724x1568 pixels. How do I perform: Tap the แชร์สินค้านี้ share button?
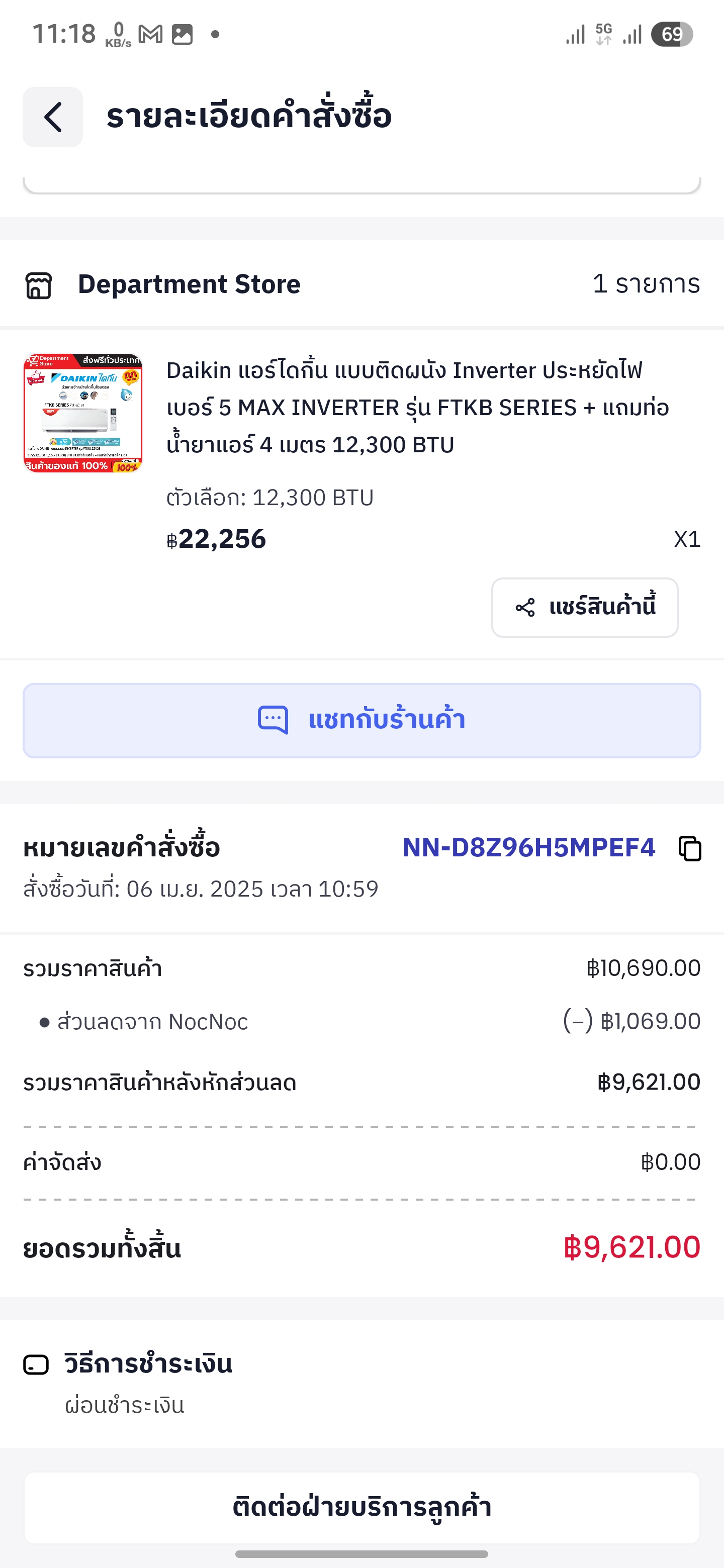585,608
